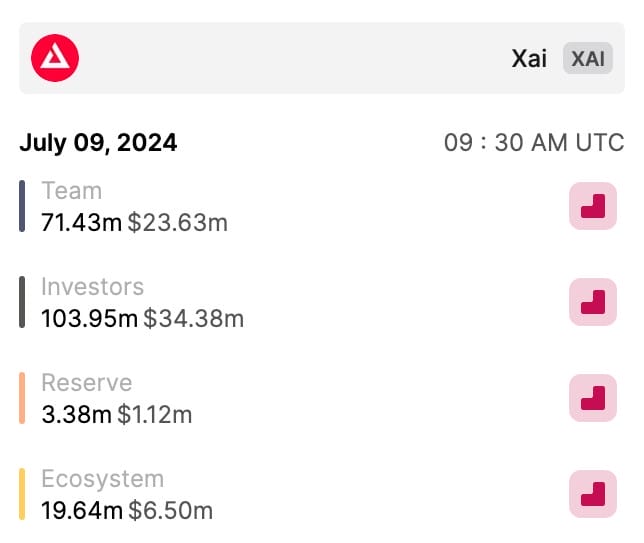Tap the cliff unlock icon beside Team
644x543 pixels.
point(593,206)
